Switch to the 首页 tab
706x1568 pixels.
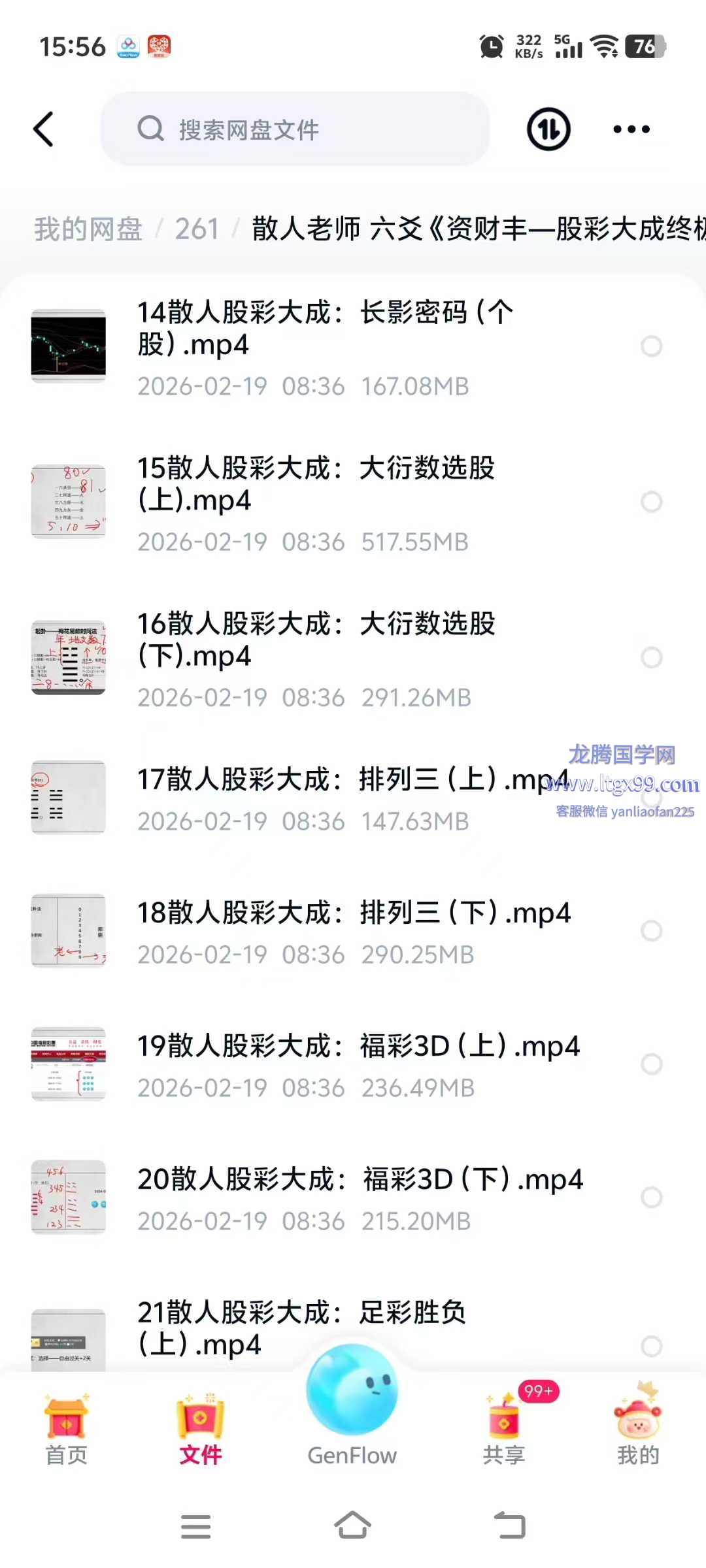click(66, 1431)
